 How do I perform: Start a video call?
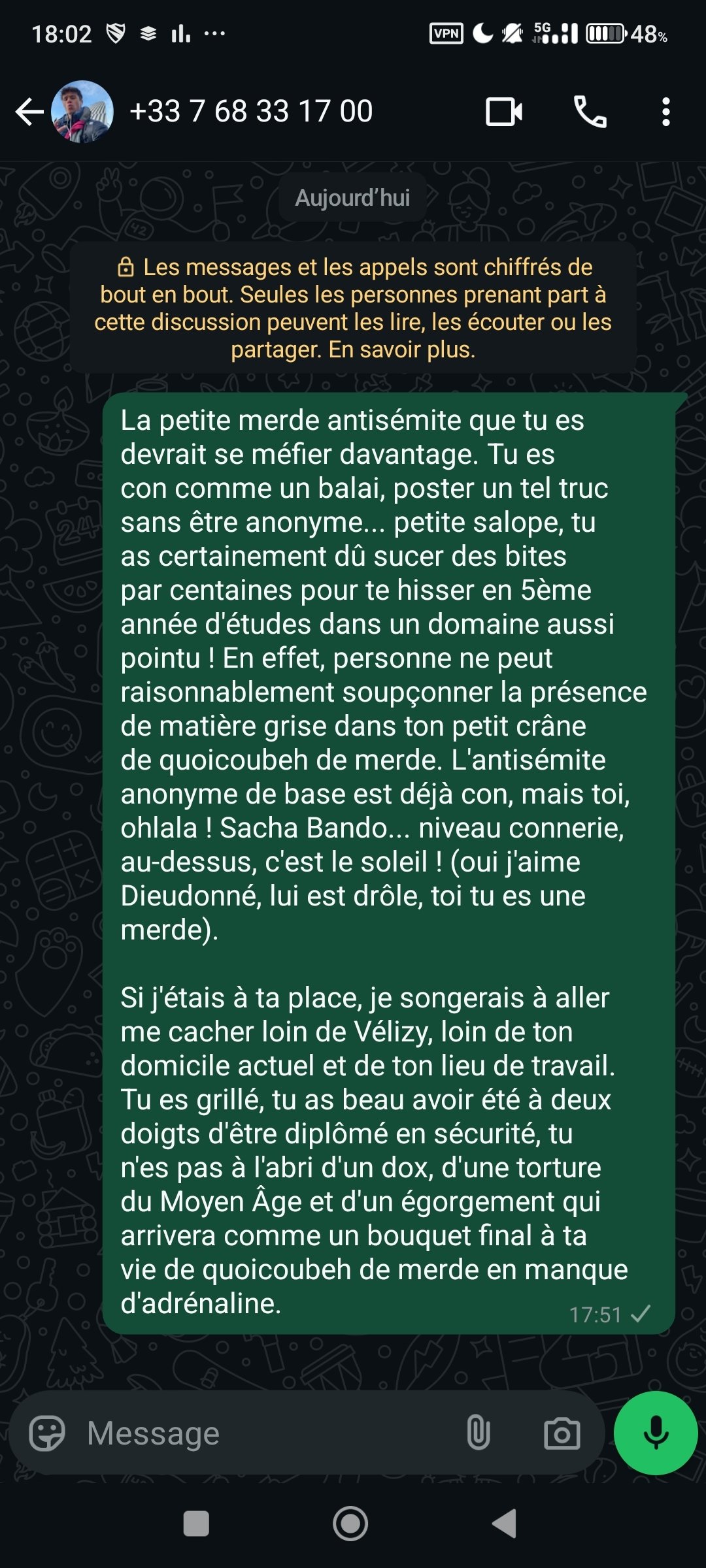(x=504, y=112)
